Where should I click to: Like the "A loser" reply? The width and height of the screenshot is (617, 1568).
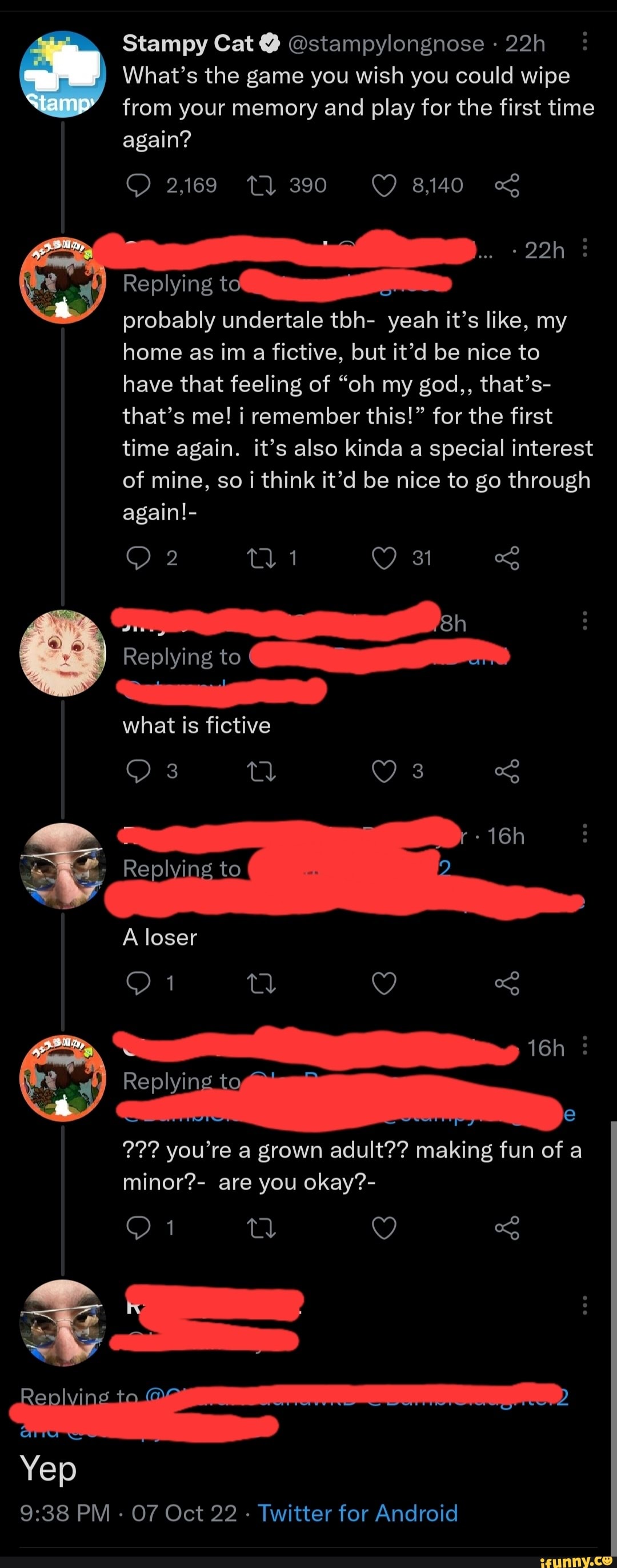(x=384, y=983)
